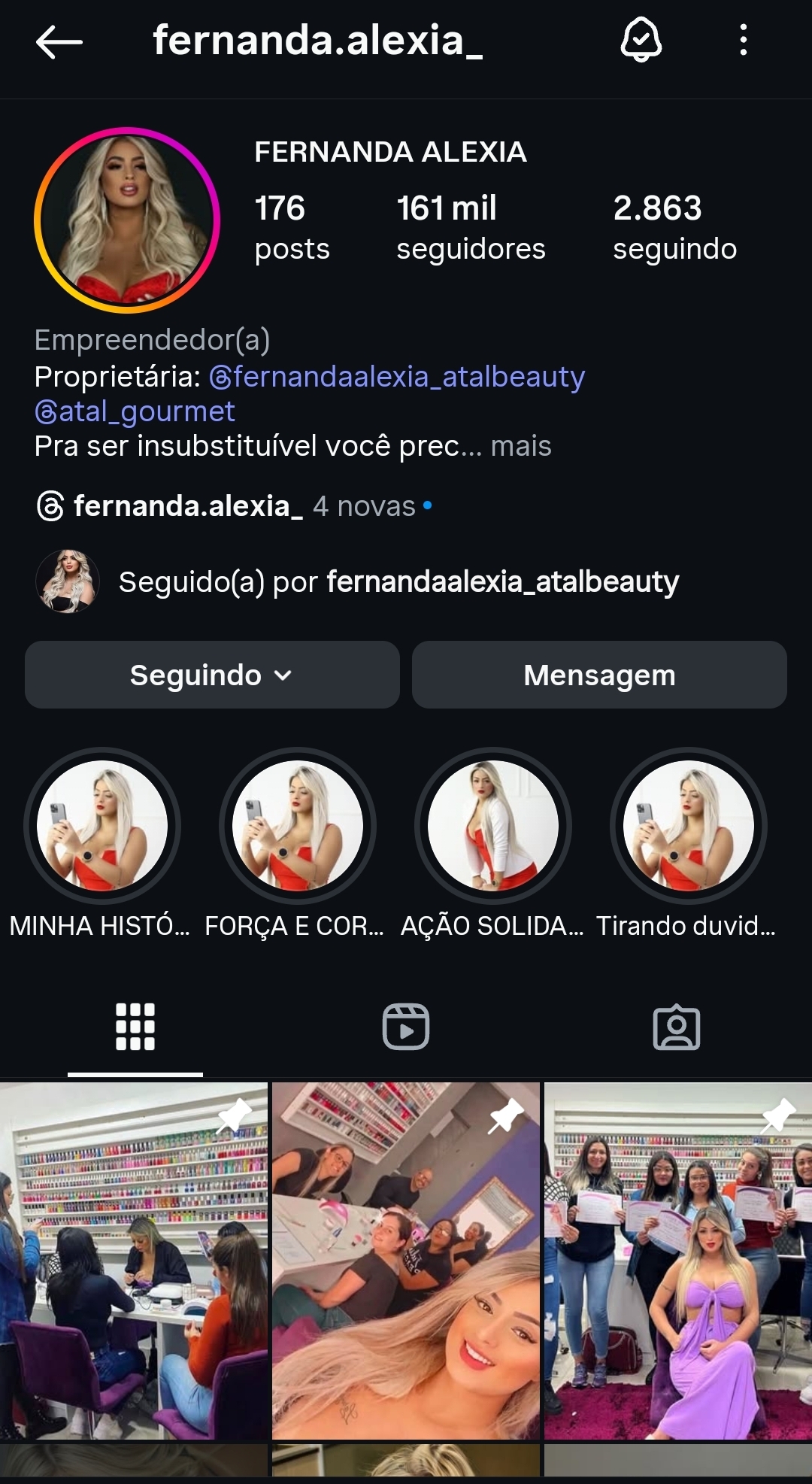This screenshot has width=812, height=1484.
Task: Open the Seguindo dropdown button
Action: click(x=212, y=675)
